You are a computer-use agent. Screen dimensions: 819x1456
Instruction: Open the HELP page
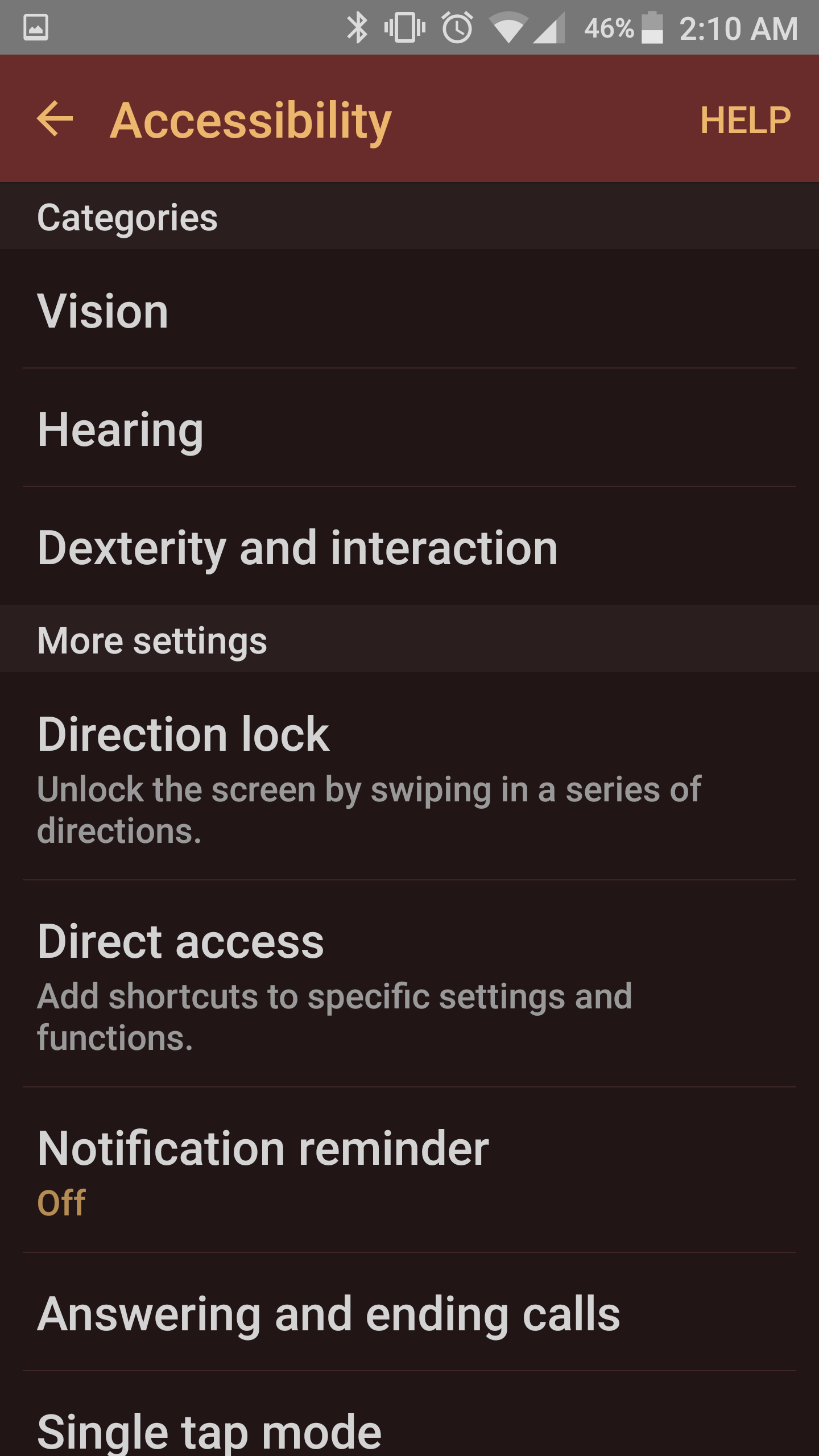744,120
